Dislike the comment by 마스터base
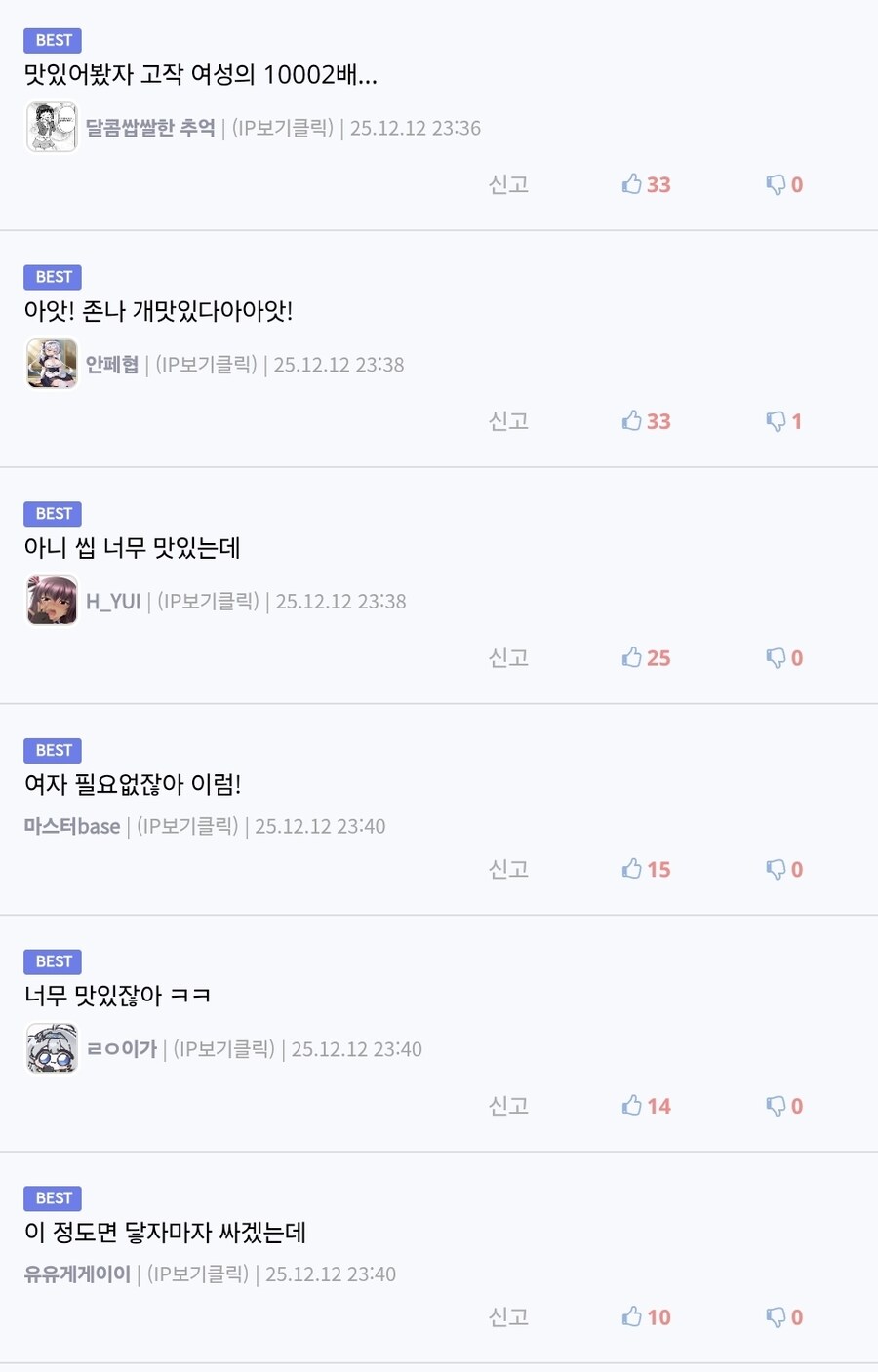 pos(783,869)
